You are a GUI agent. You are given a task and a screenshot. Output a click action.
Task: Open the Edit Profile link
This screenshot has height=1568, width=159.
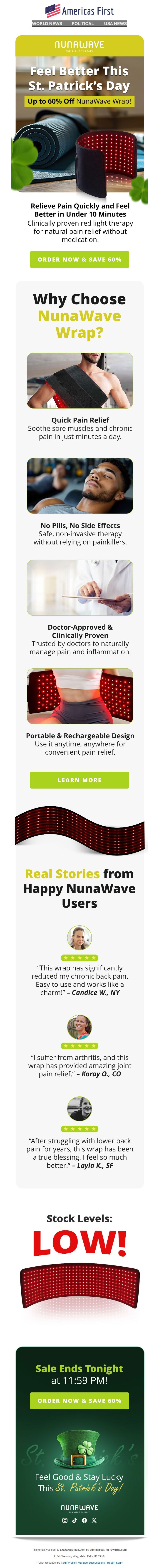coord(69,1563)
